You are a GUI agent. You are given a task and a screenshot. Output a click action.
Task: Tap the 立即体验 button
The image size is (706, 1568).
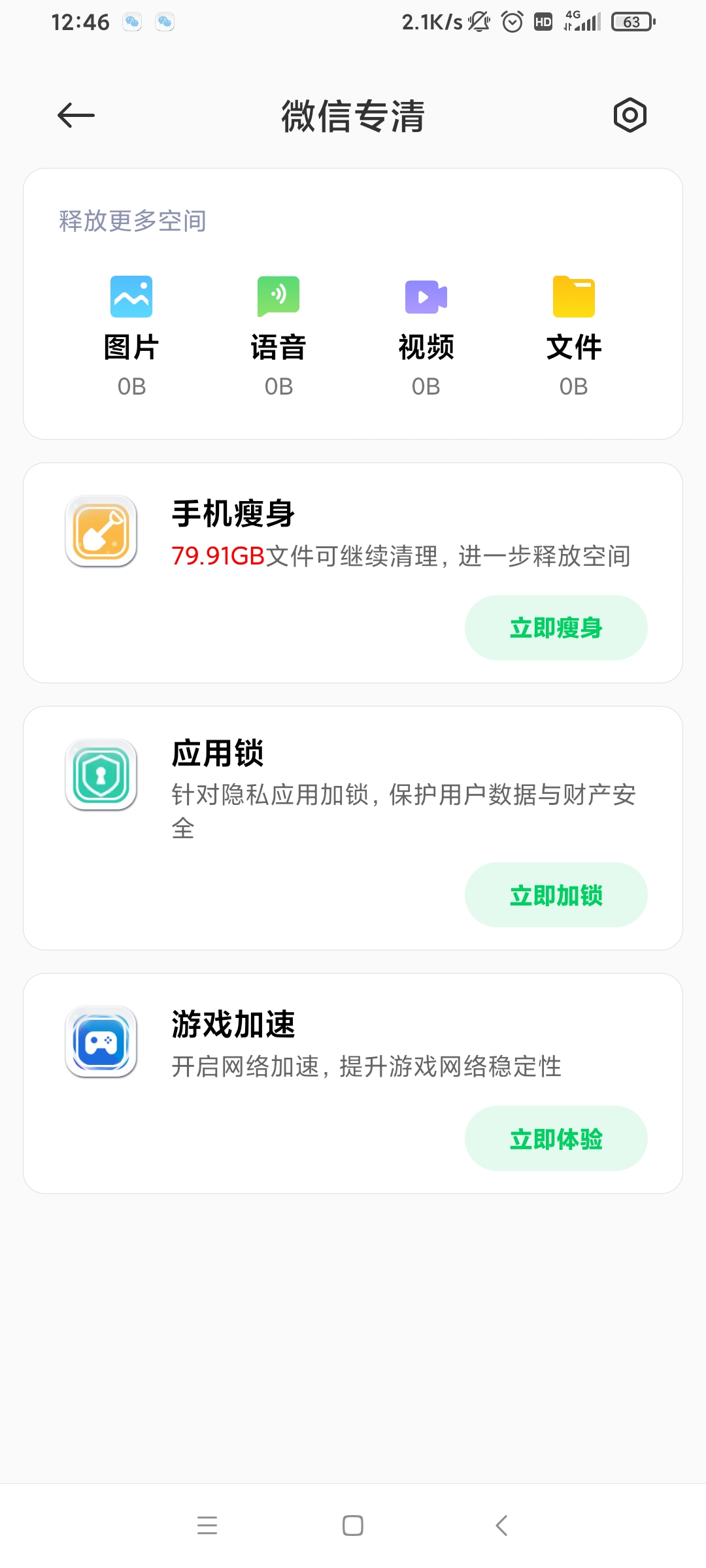(556, 1139)
